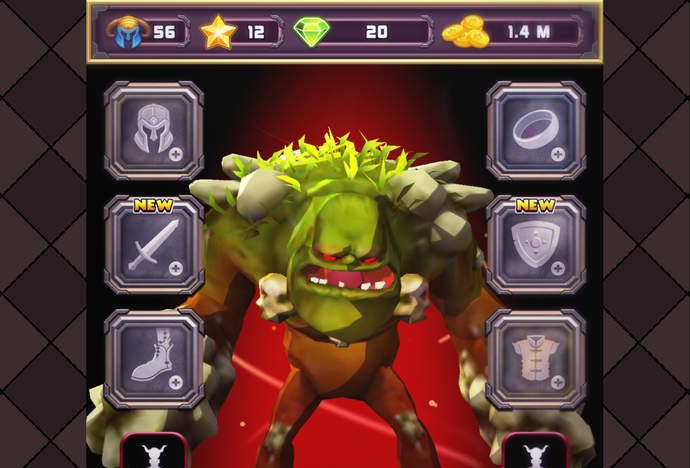Select the new sword weapon slot

click(154, 246)
